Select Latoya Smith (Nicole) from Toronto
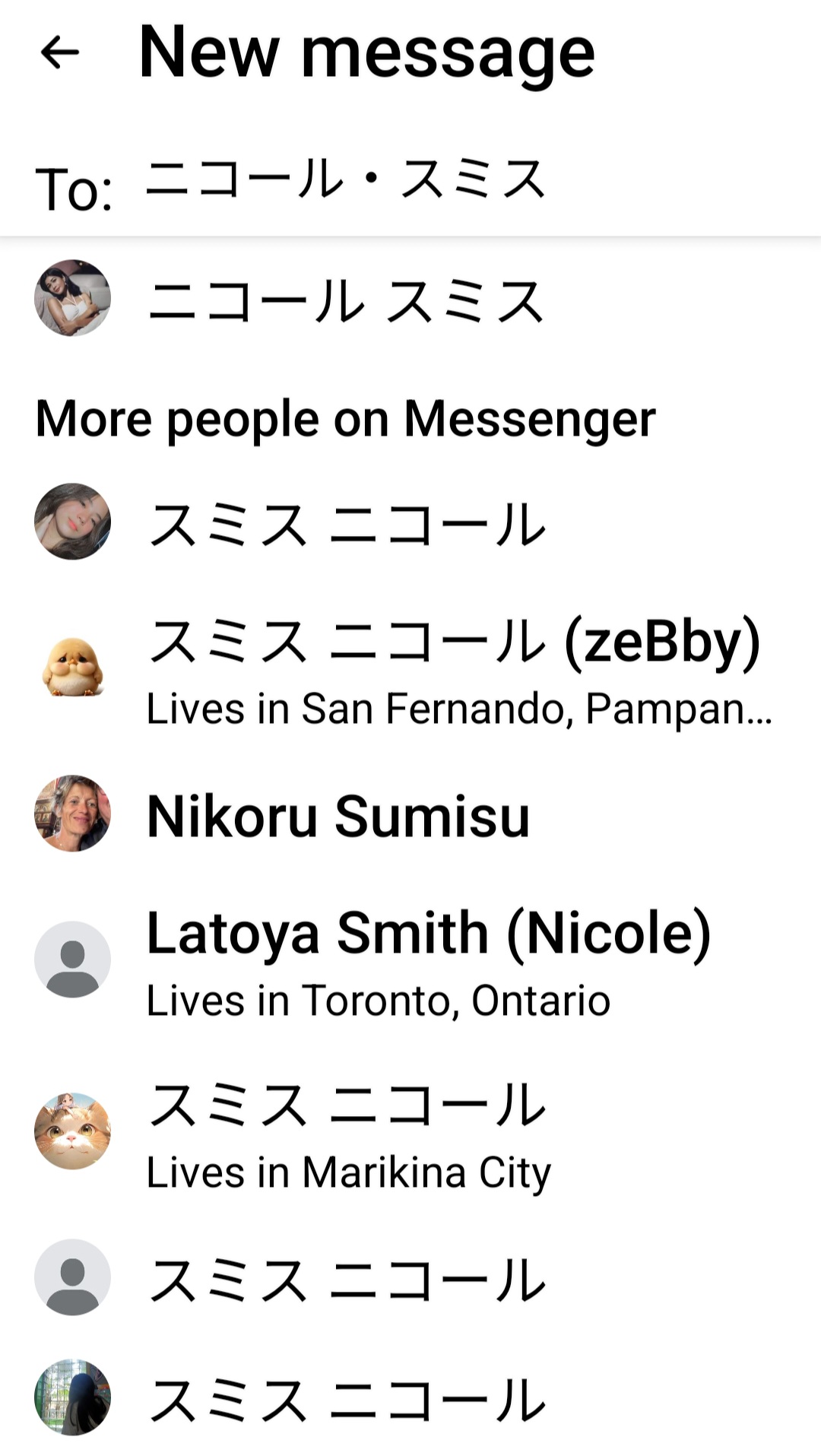The height and width of the screenshot is (1456, 821). point(410,960)
